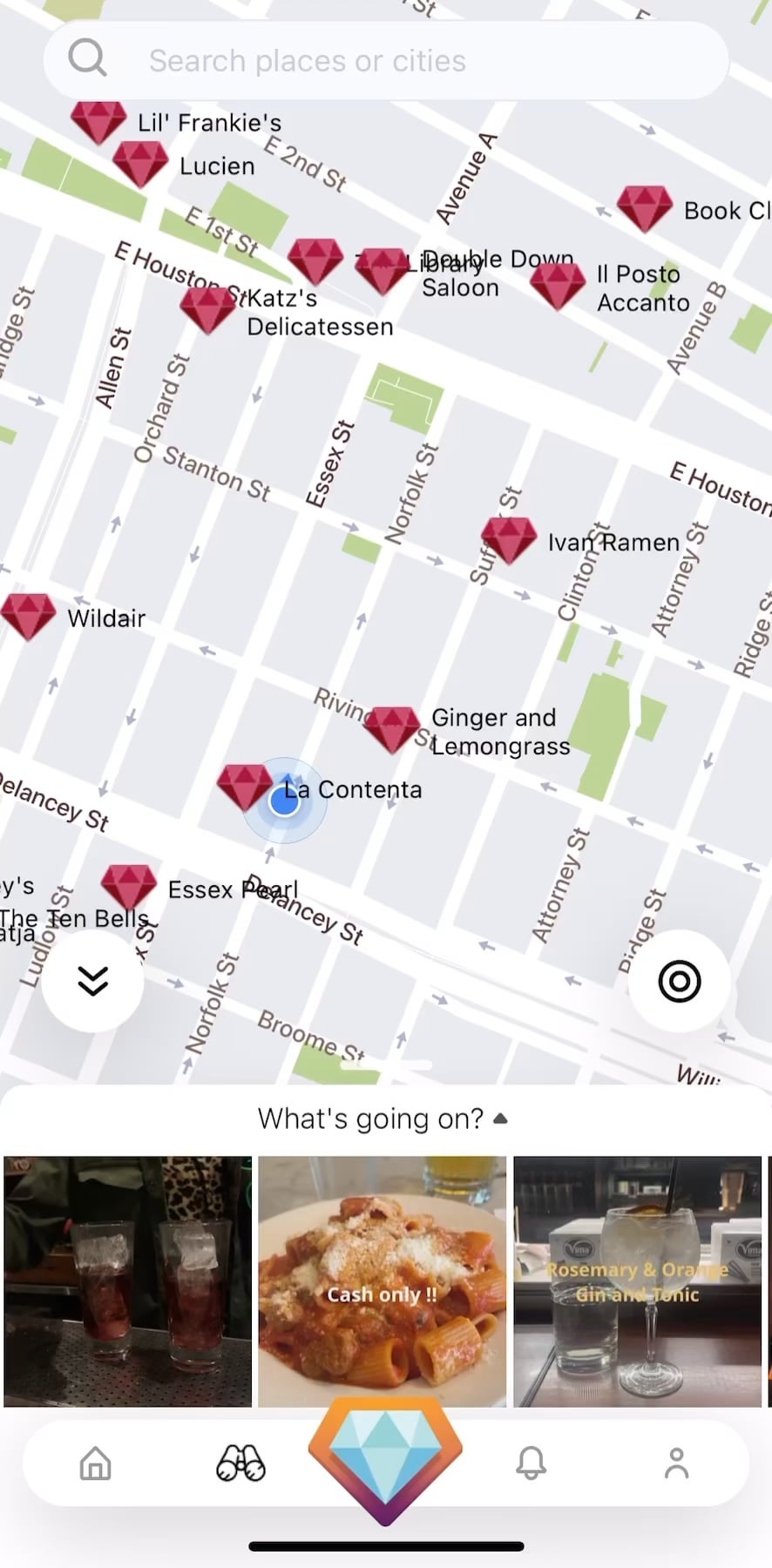Open the search places or cities field
Image resolution: width=772 pixels, height=1568 pixels.
(386, 61)
